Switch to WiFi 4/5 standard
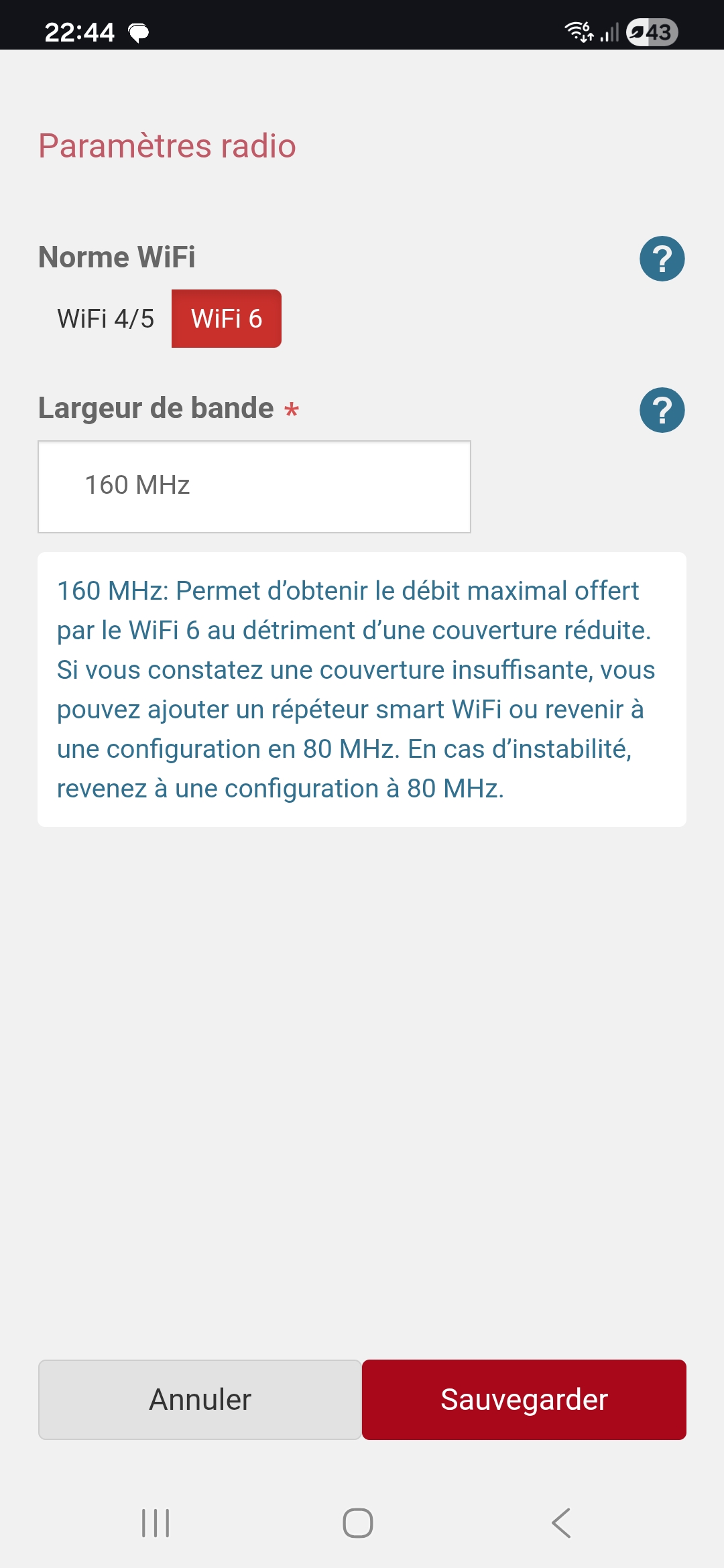The height and width of the screenshot is (1568, 724). click(x=106, y=319)
